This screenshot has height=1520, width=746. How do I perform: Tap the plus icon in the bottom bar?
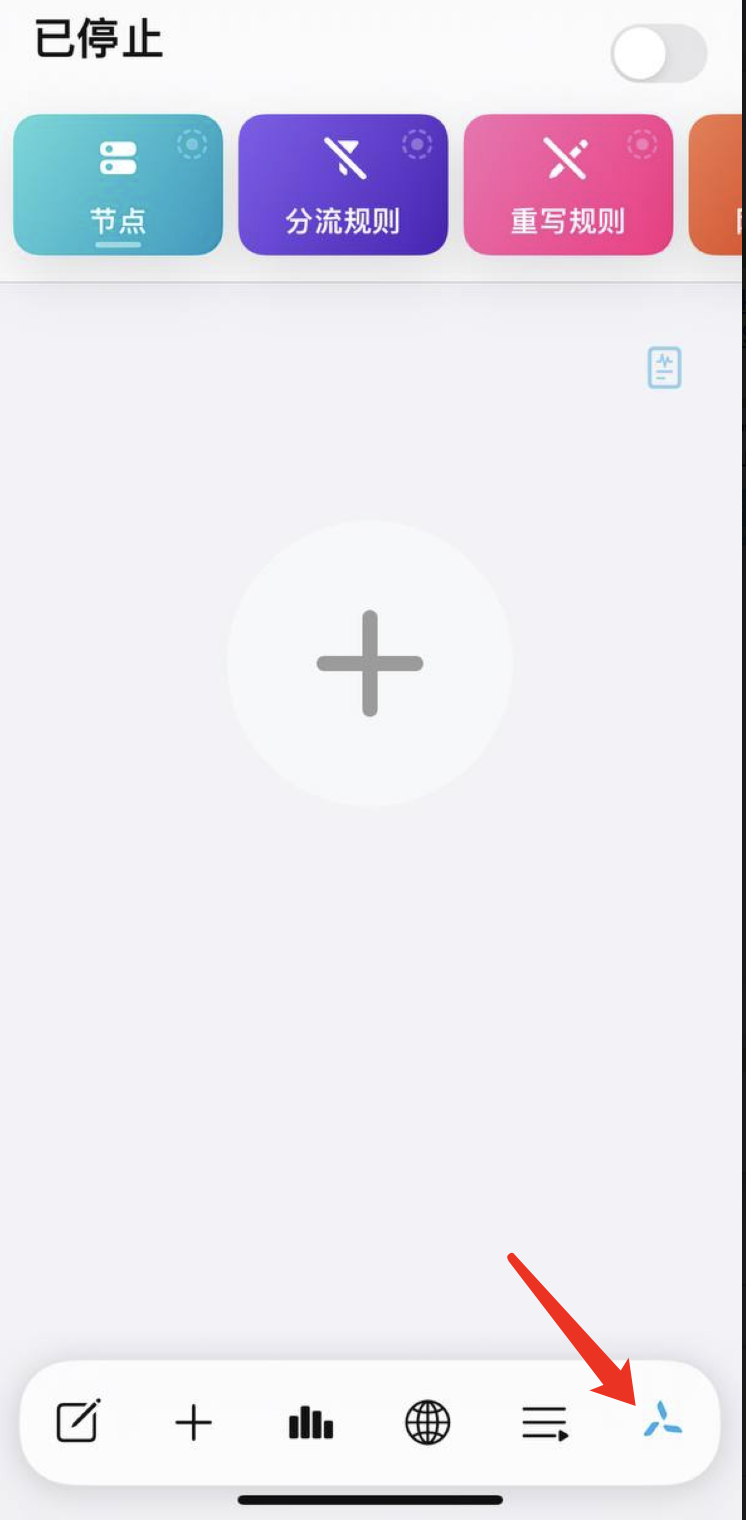point(193,1422)
